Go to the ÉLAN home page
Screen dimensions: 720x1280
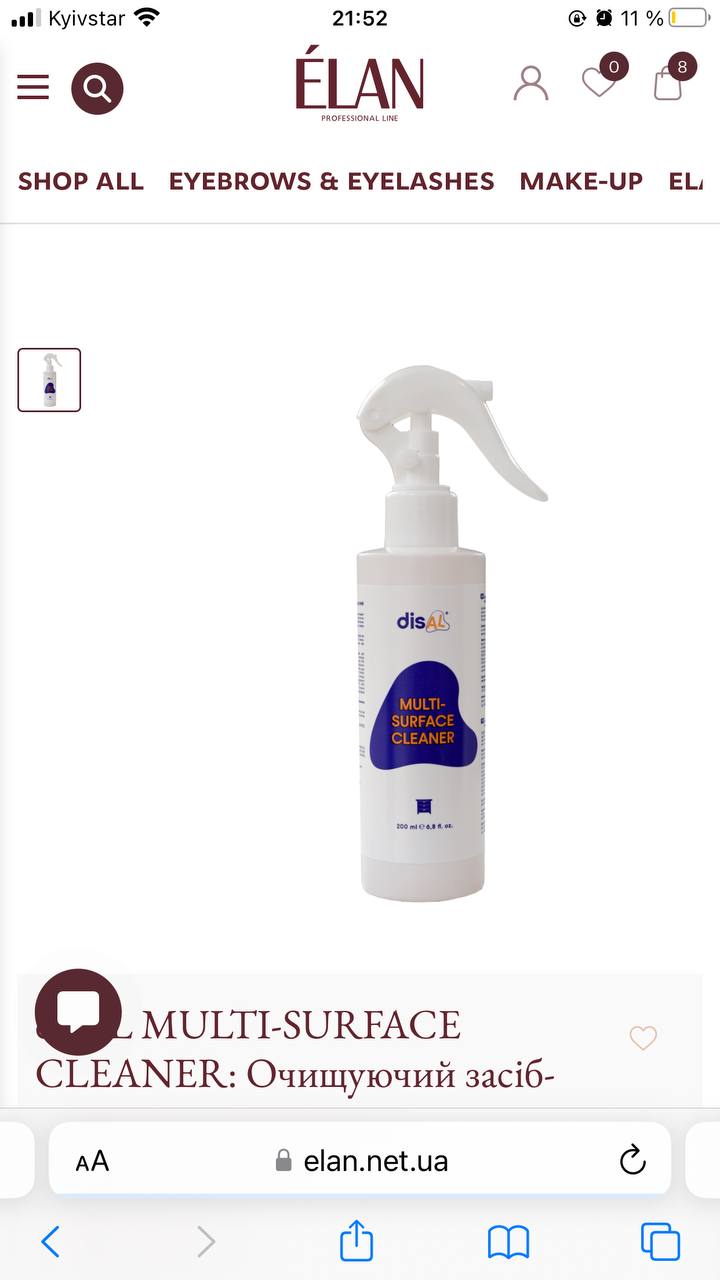coord(359,84)
